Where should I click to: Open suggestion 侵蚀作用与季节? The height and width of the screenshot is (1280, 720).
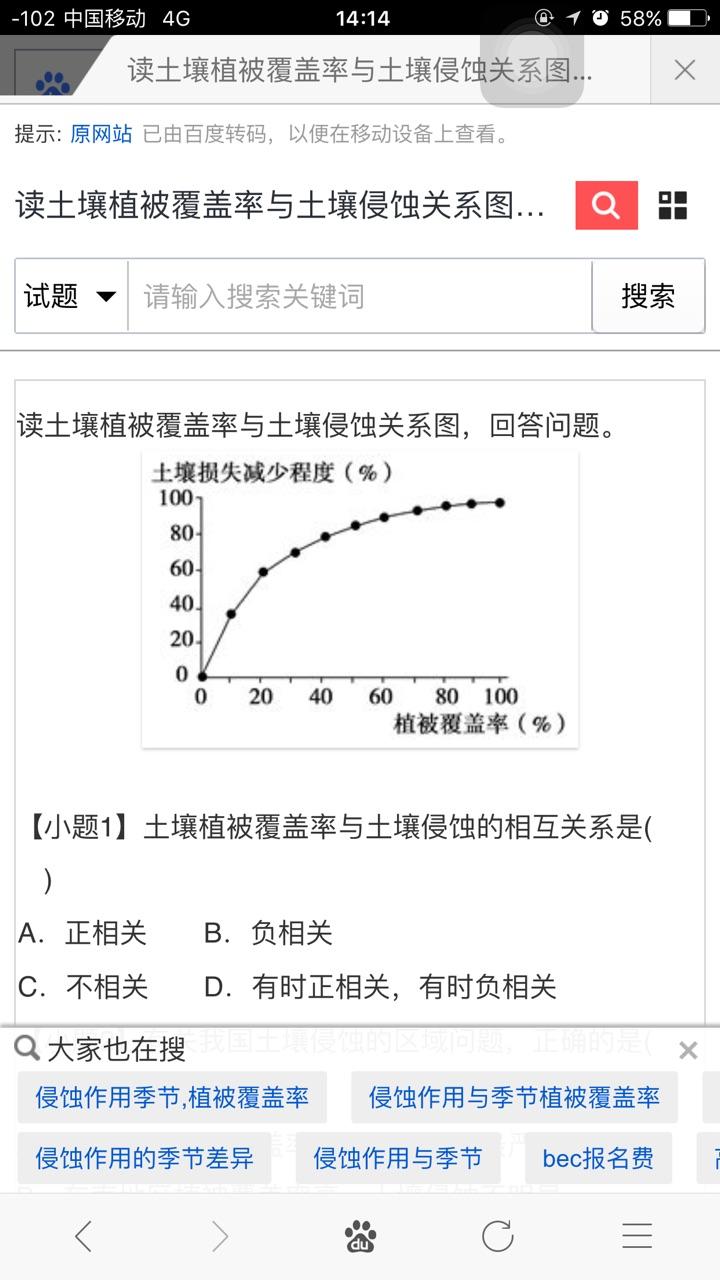[398, 1158]
